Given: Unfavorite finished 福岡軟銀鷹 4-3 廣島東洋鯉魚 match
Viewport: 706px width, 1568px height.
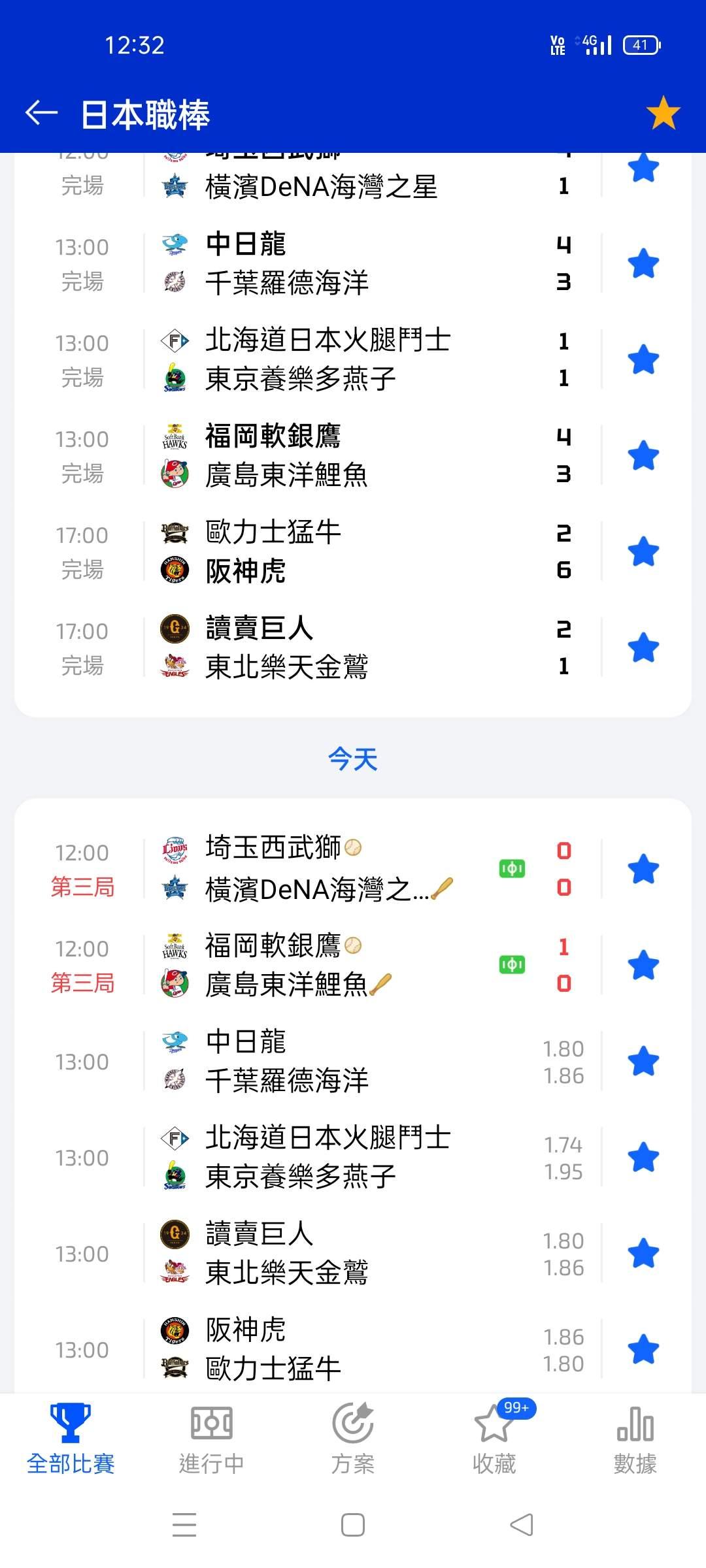Looking at the screenshot, I should pyautogui.click(x=643, y=456).
